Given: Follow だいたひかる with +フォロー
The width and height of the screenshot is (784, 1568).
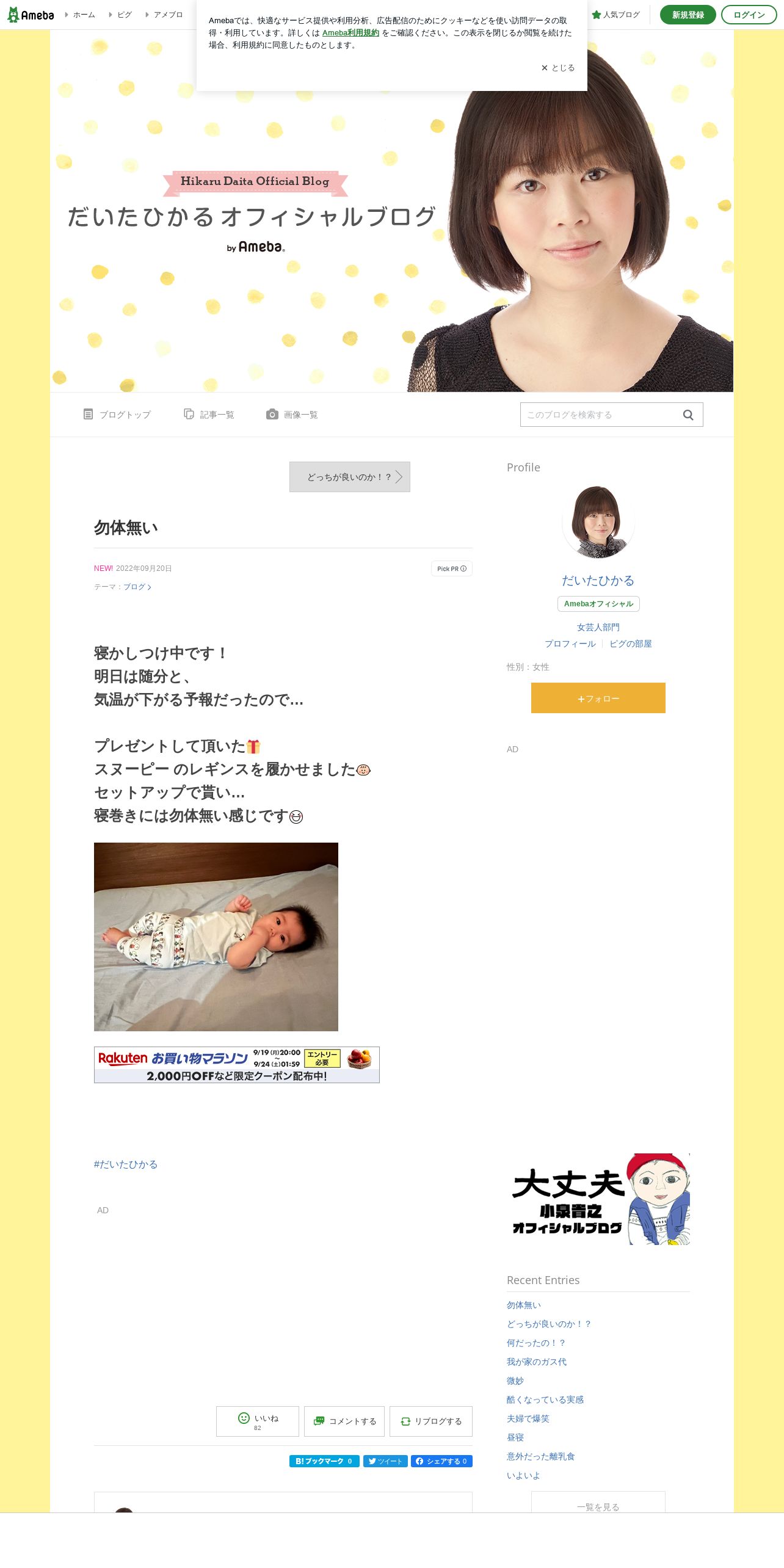Looking at the screenshot, I should [x=598, y=698].
